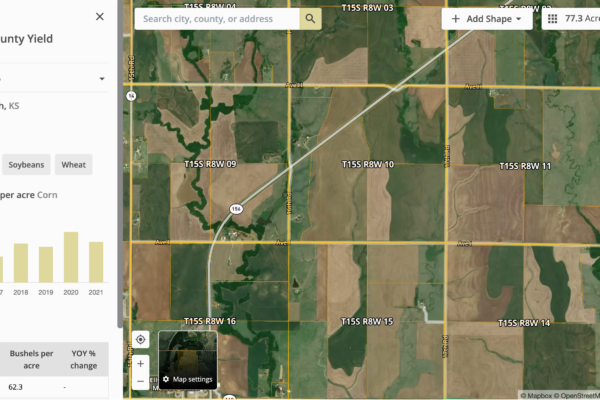Open the Add Shape dropdown
The image size is (600, 400).
pos(486,18)
